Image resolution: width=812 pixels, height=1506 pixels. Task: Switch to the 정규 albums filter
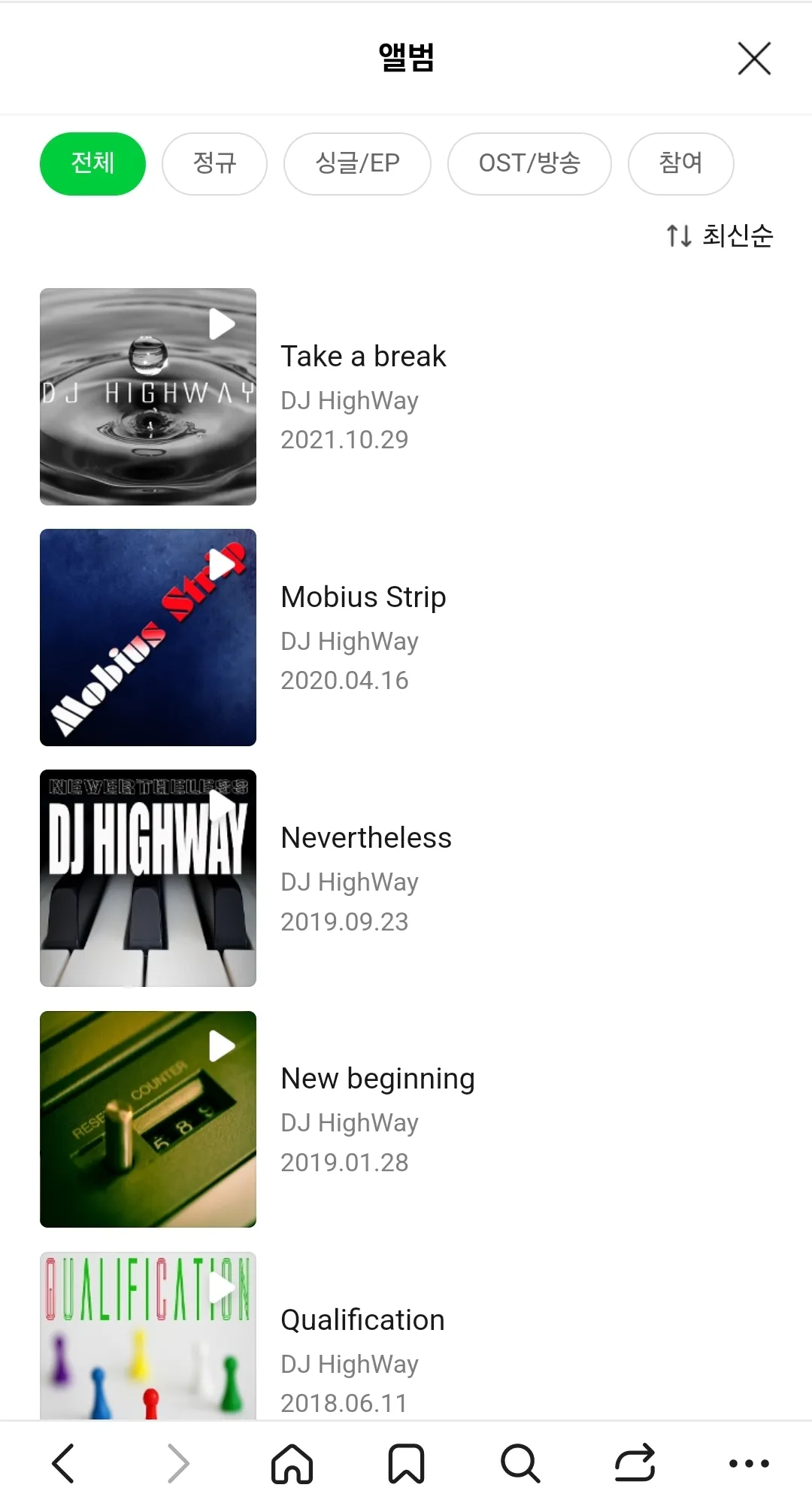(214, 163)
